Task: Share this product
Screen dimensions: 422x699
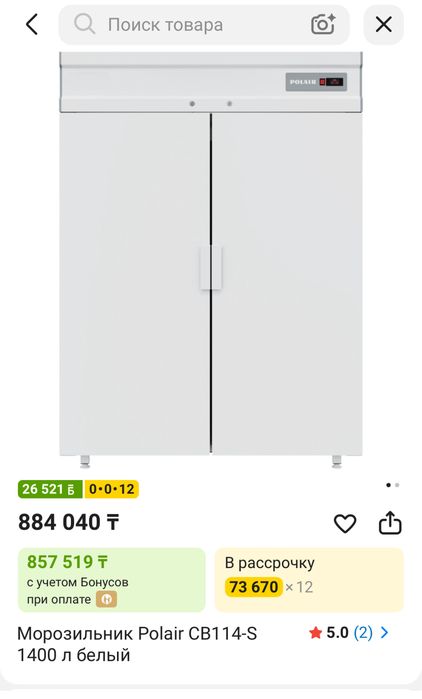Action: 390,522
